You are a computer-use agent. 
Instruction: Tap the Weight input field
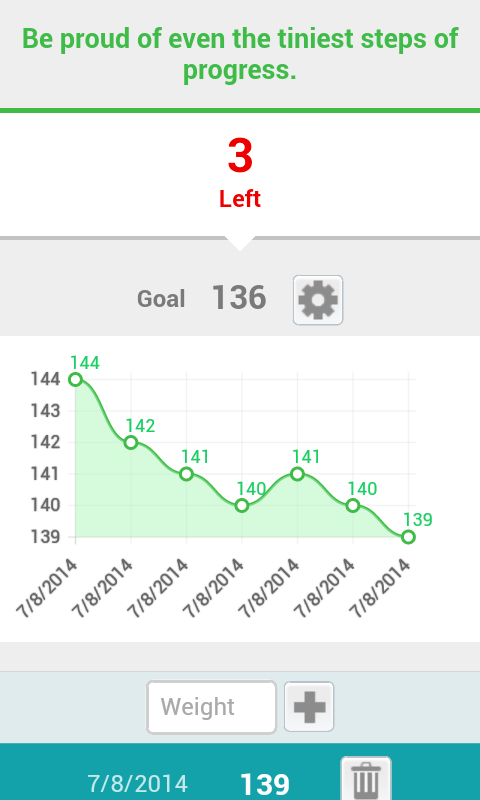click(x=211, y=707)
